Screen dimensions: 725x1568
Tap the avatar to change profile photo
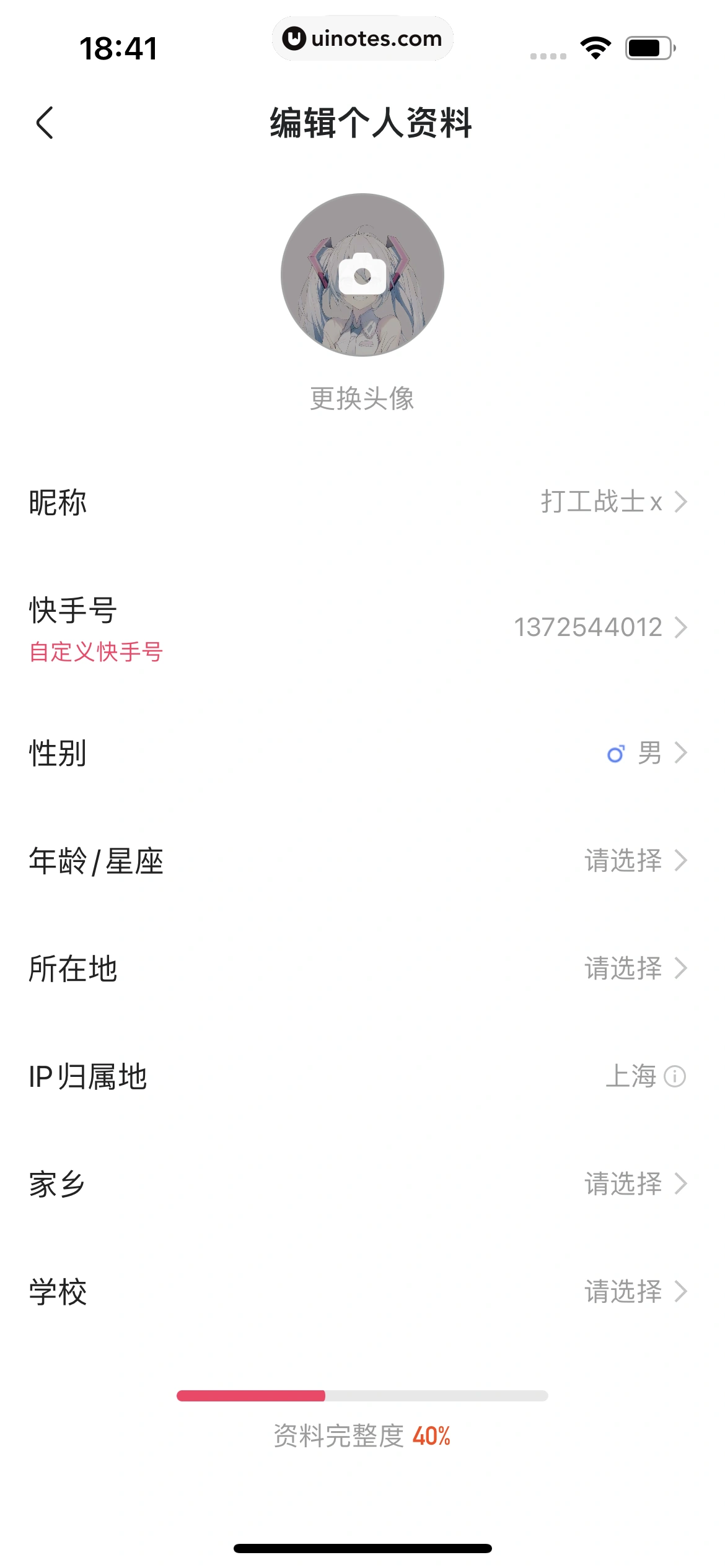(362, 275)
